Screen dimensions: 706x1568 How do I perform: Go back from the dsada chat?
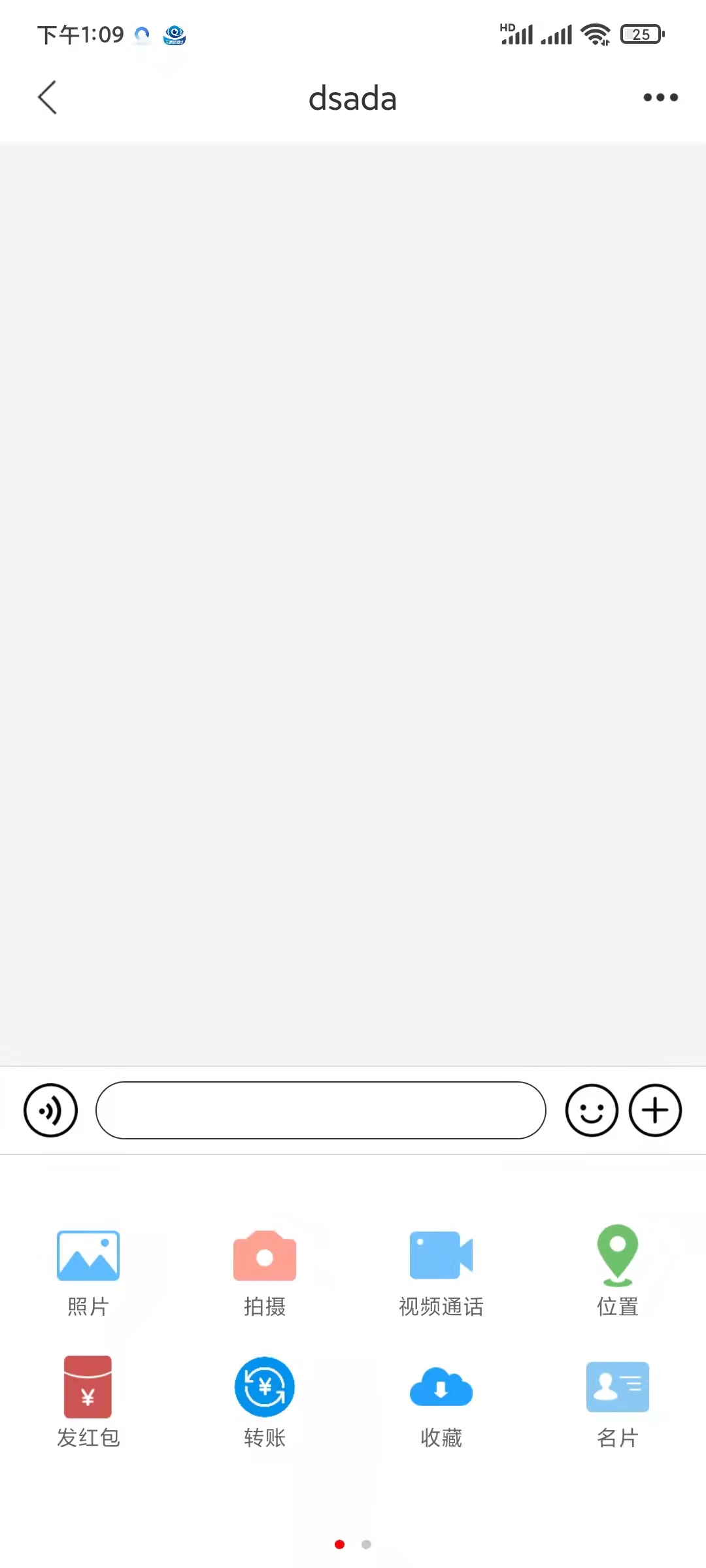coord(48,98)
